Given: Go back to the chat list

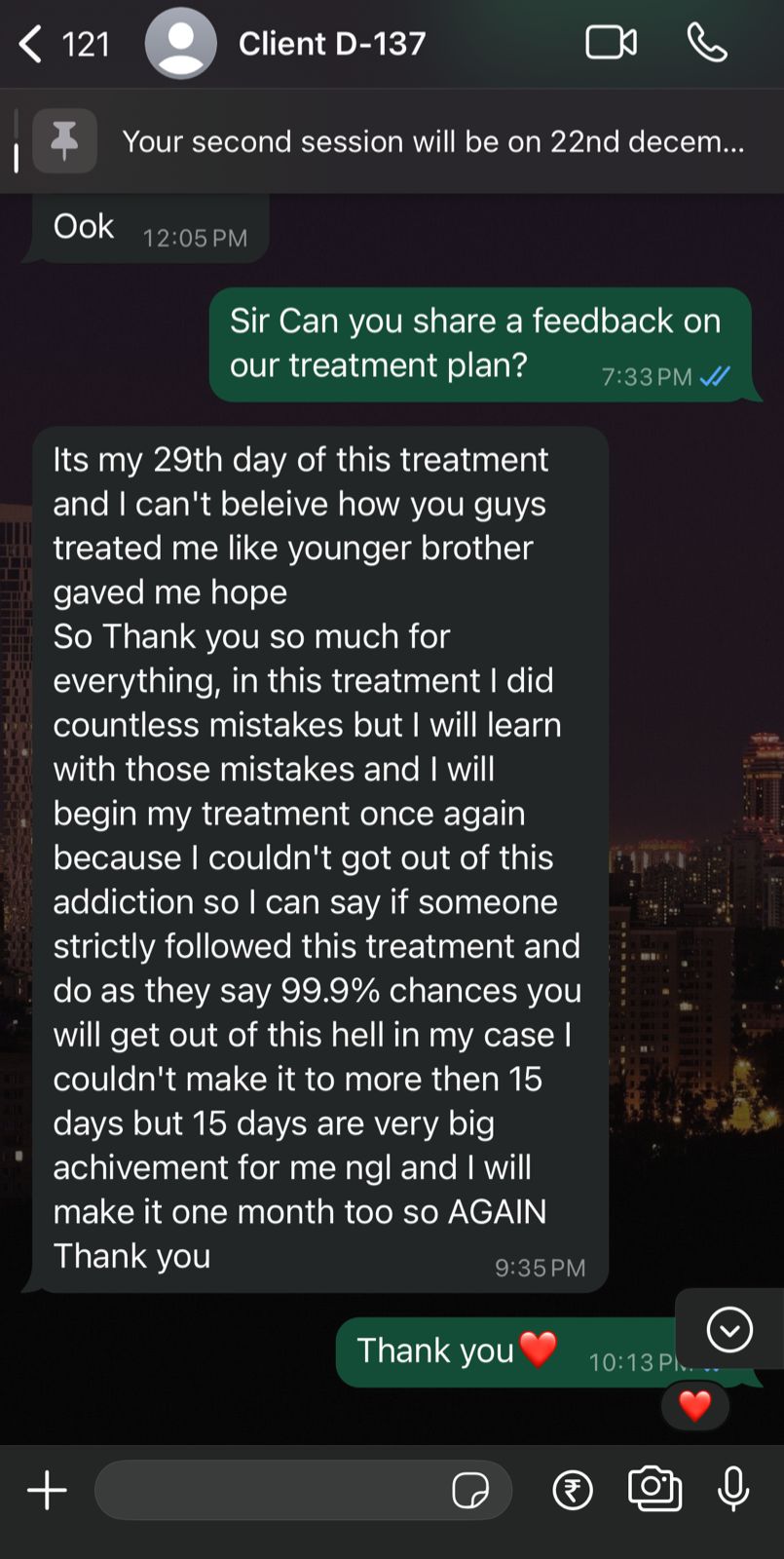Looking at the screenshot, I should (x=32, y=44).
